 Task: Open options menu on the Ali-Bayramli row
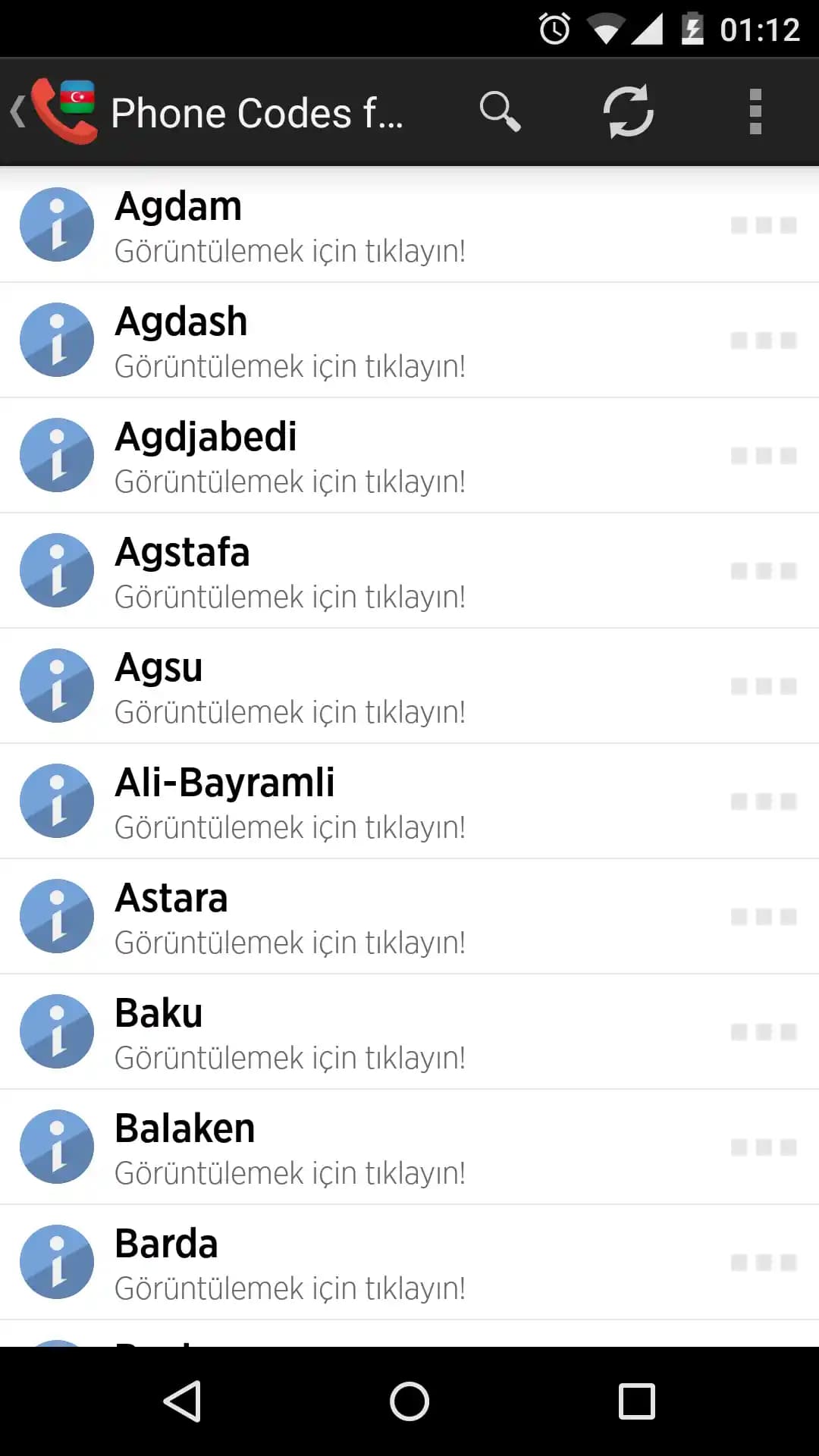(762, 802)
